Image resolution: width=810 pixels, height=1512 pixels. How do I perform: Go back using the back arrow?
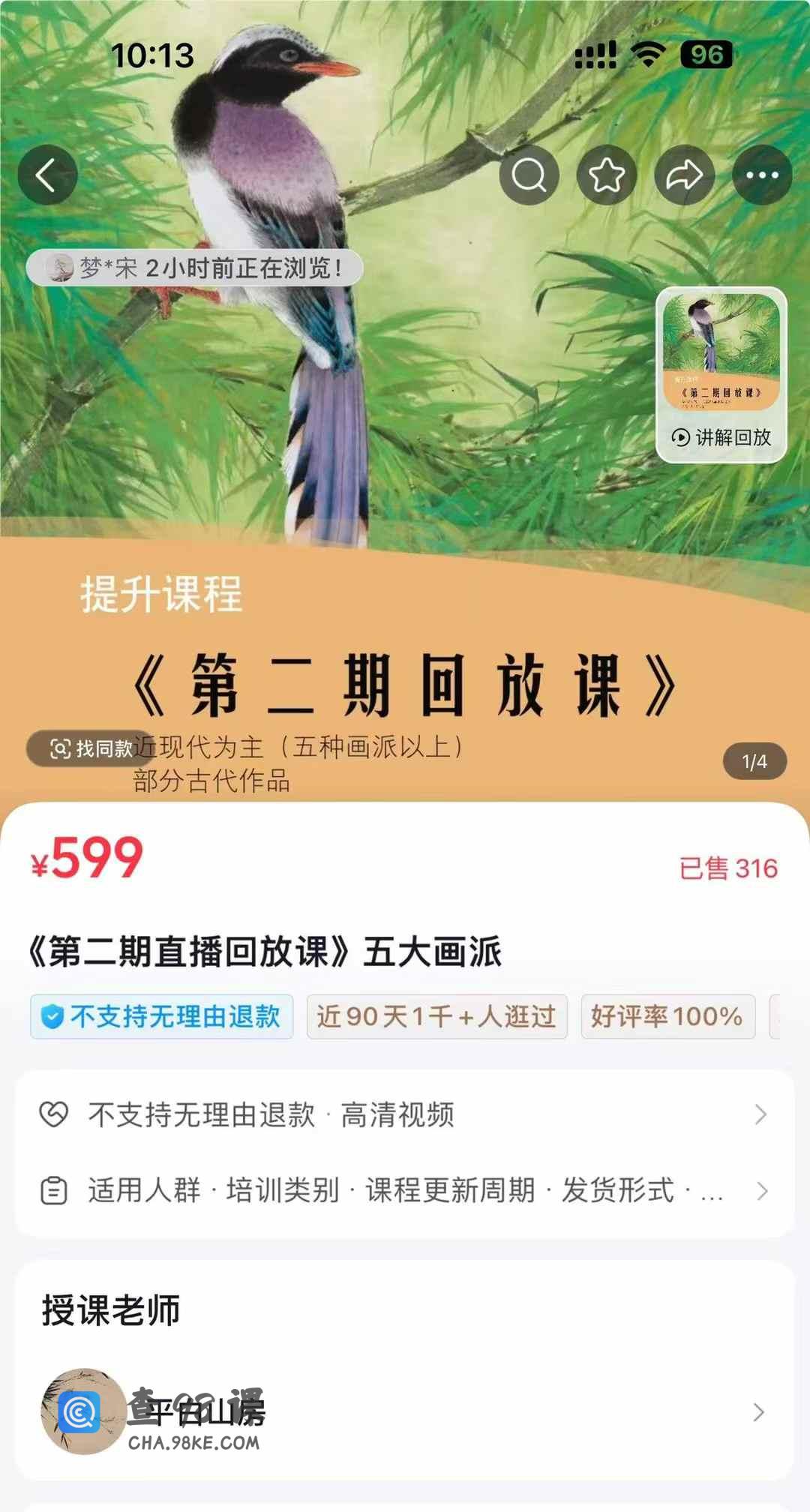tap(47, 175)
